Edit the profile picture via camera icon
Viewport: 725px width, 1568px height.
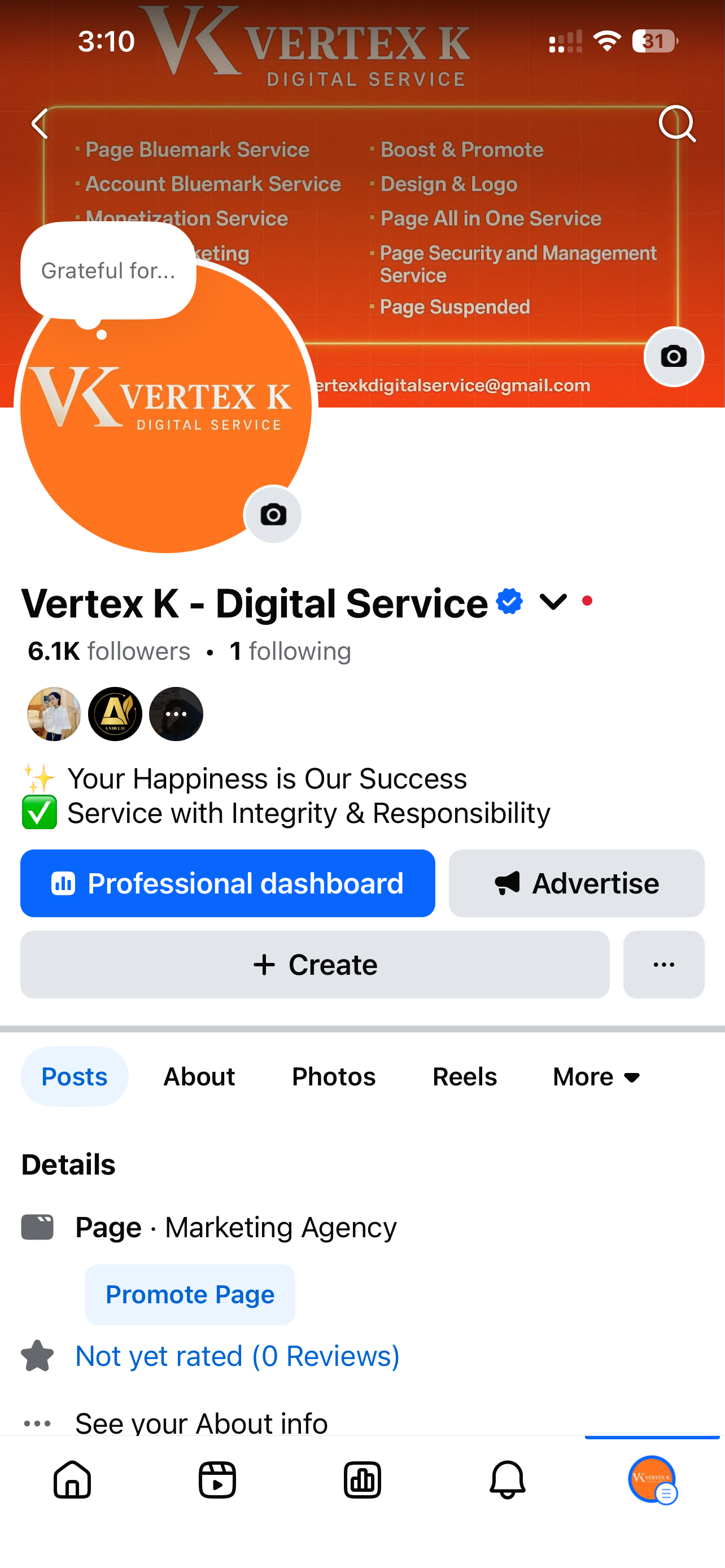click(x=273, y=515)
